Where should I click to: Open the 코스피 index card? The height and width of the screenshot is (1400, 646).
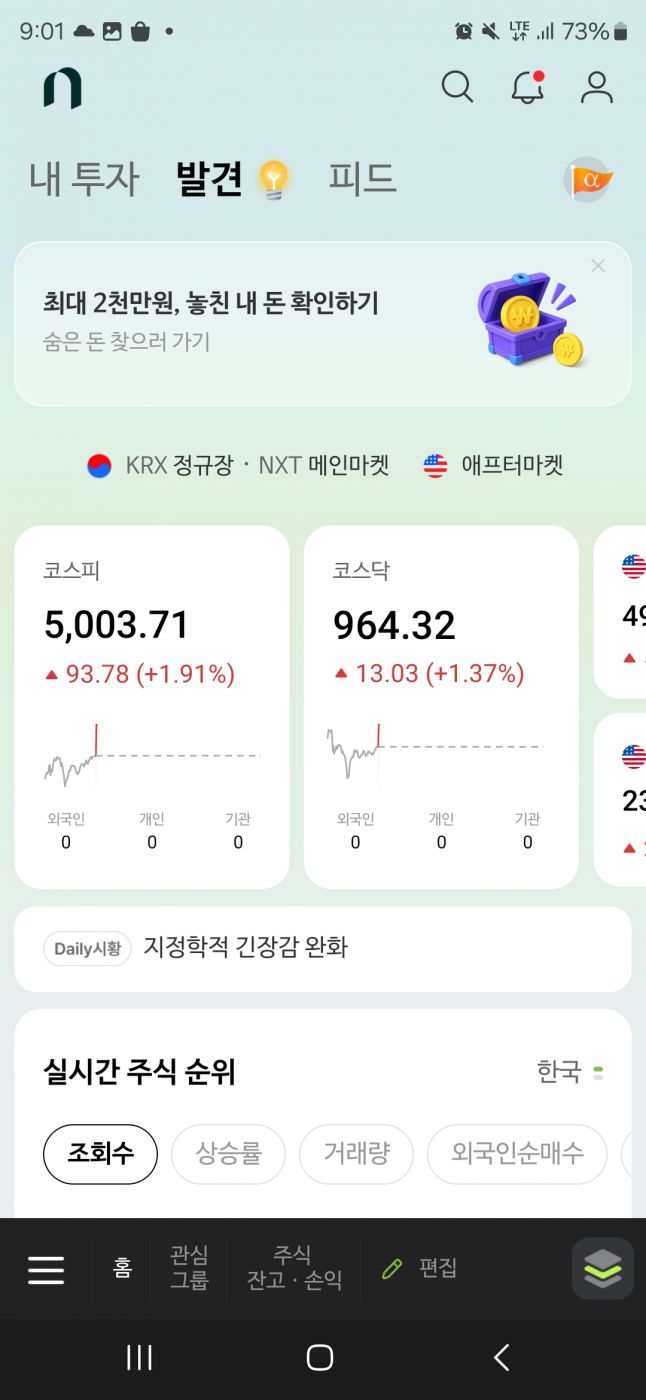[x=152, y=706]
